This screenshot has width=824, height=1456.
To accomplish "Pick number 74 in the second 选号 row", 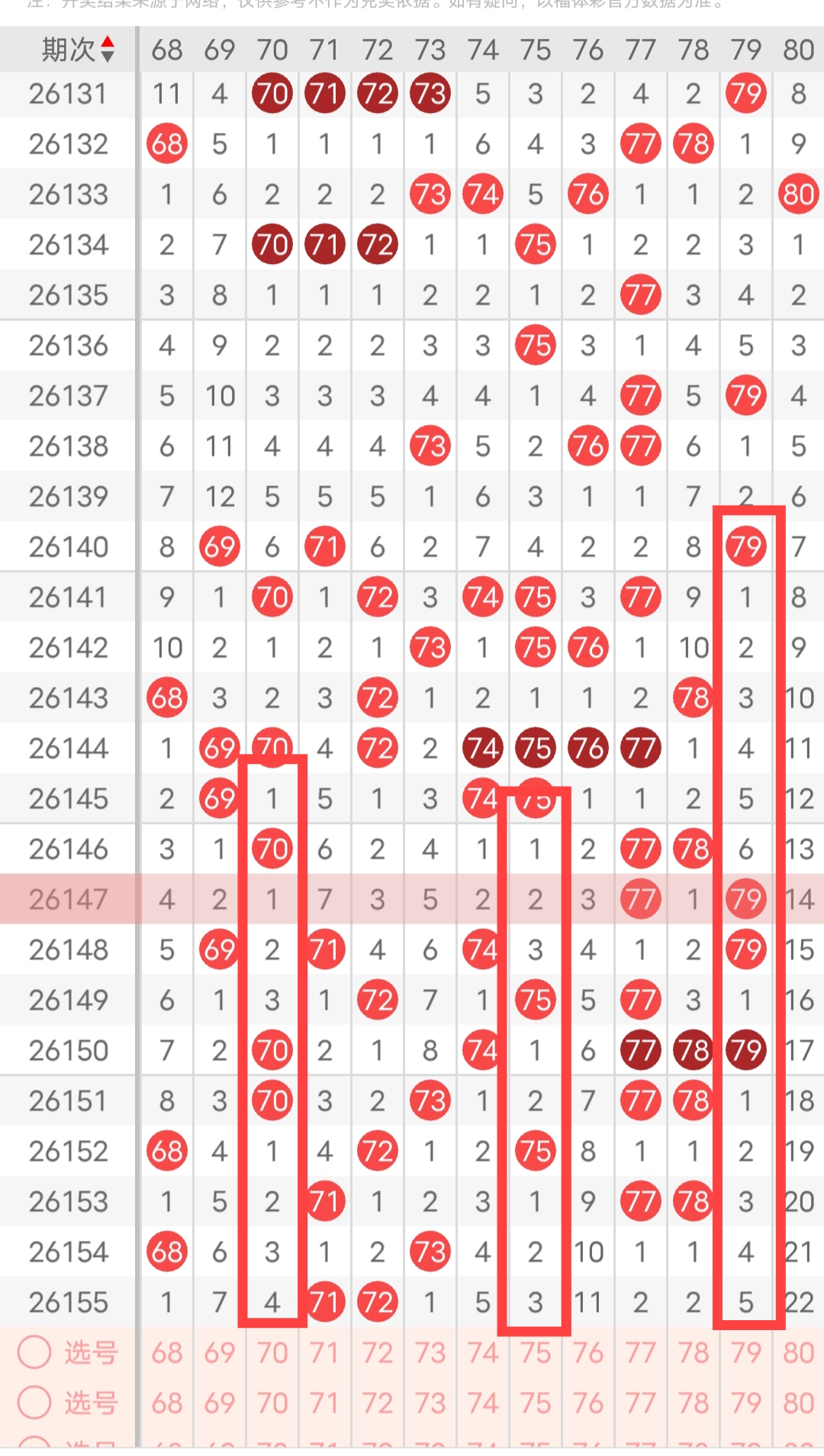I will (483, 1403).
